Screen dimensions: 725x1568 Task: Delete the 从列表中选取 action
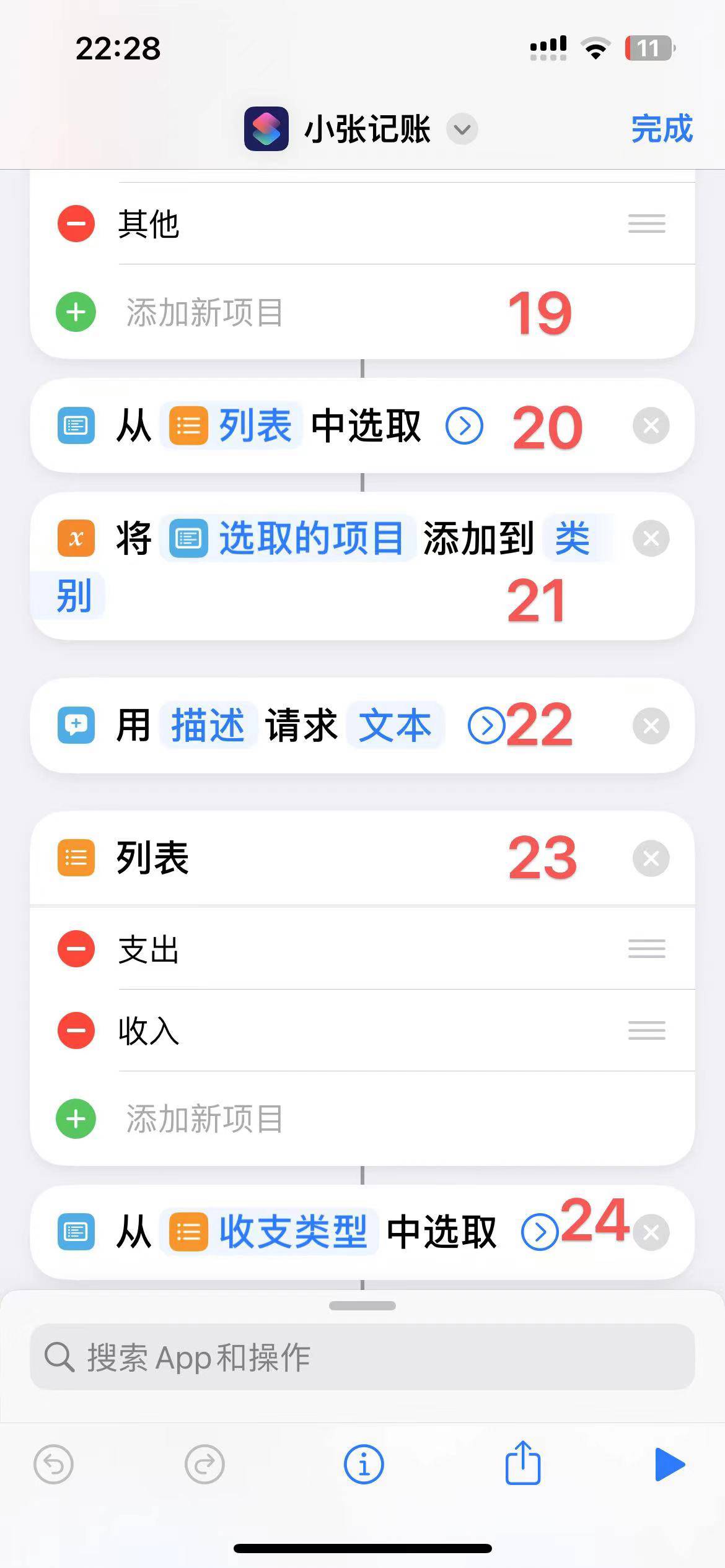pos(651,426)
